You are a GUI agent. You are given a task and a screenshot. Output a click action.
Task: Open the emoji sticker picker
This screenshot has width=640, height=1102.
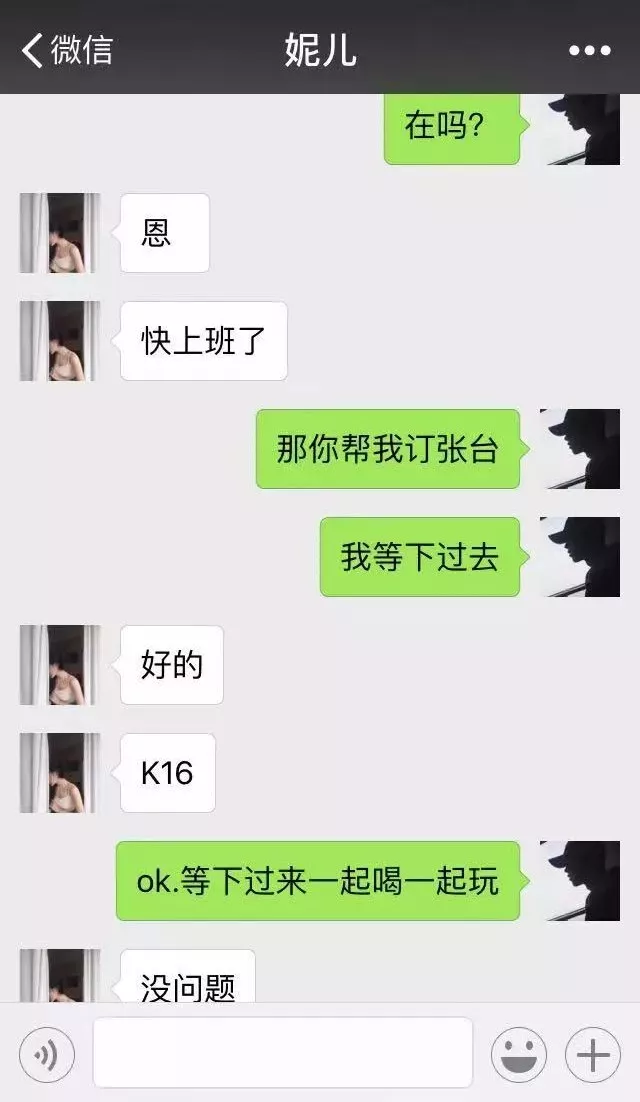click(518, 1054)
